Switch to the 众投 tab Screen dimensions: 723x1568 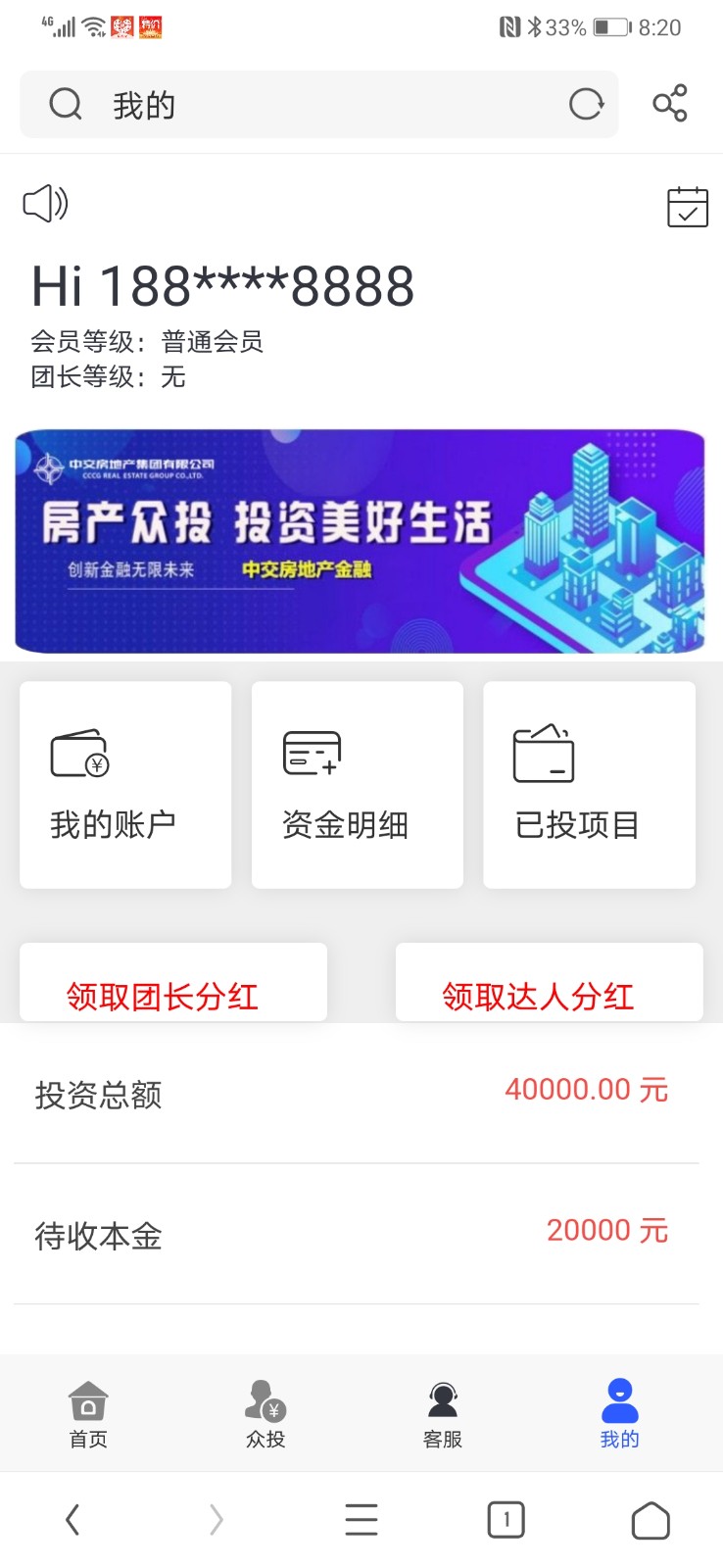click(265, 1413)
